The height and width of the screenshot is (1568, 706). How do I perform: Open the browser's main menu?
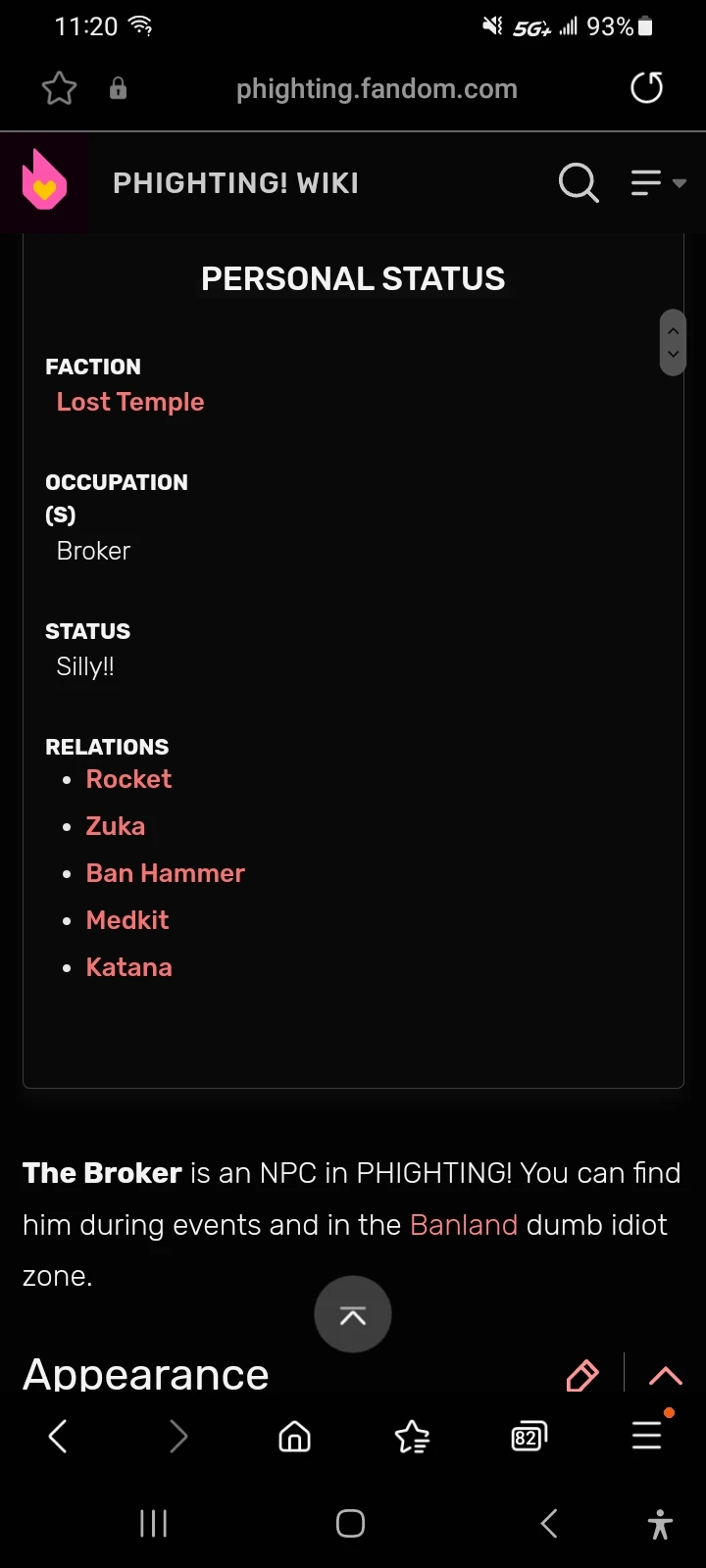(x=646, y=1437)
